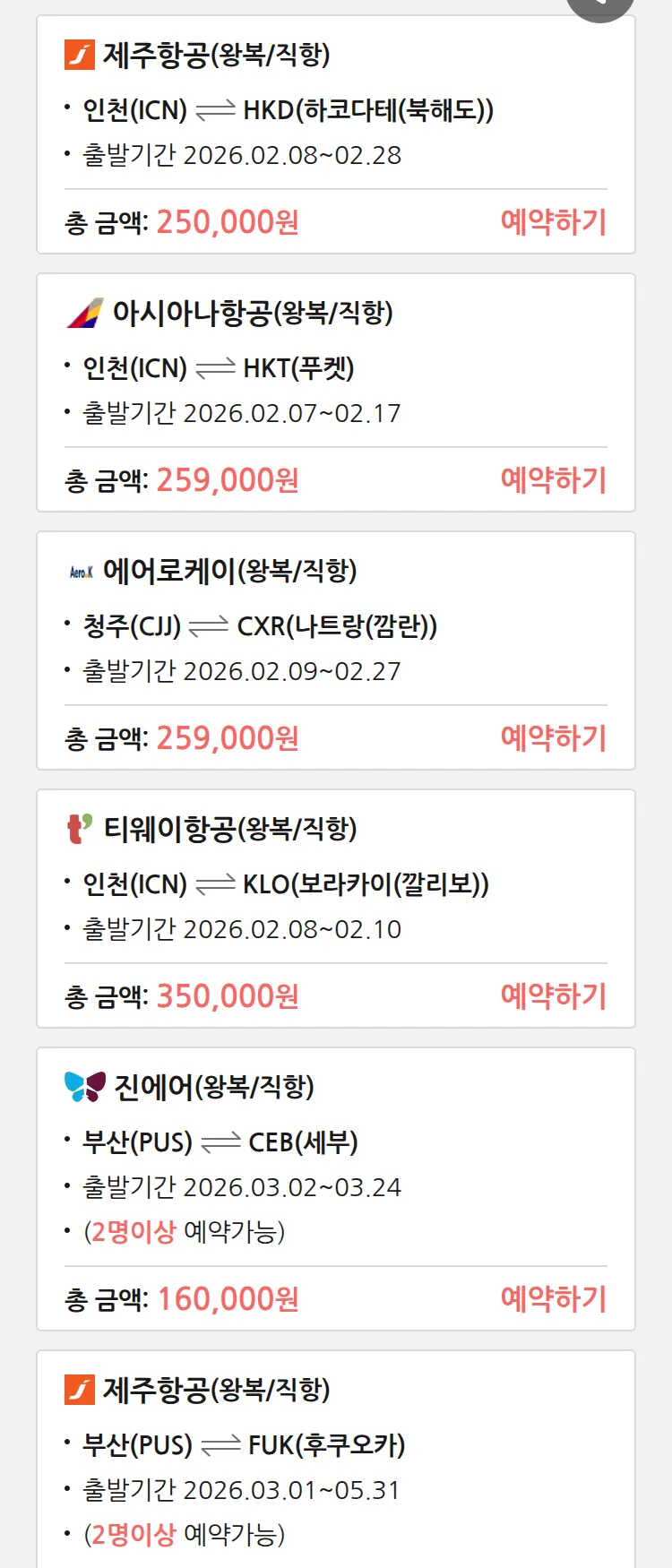This screenshot has height=1568, width=672.
Task: Click the 250,000원 price on the Hakodate deal
Action: [227, 221]
